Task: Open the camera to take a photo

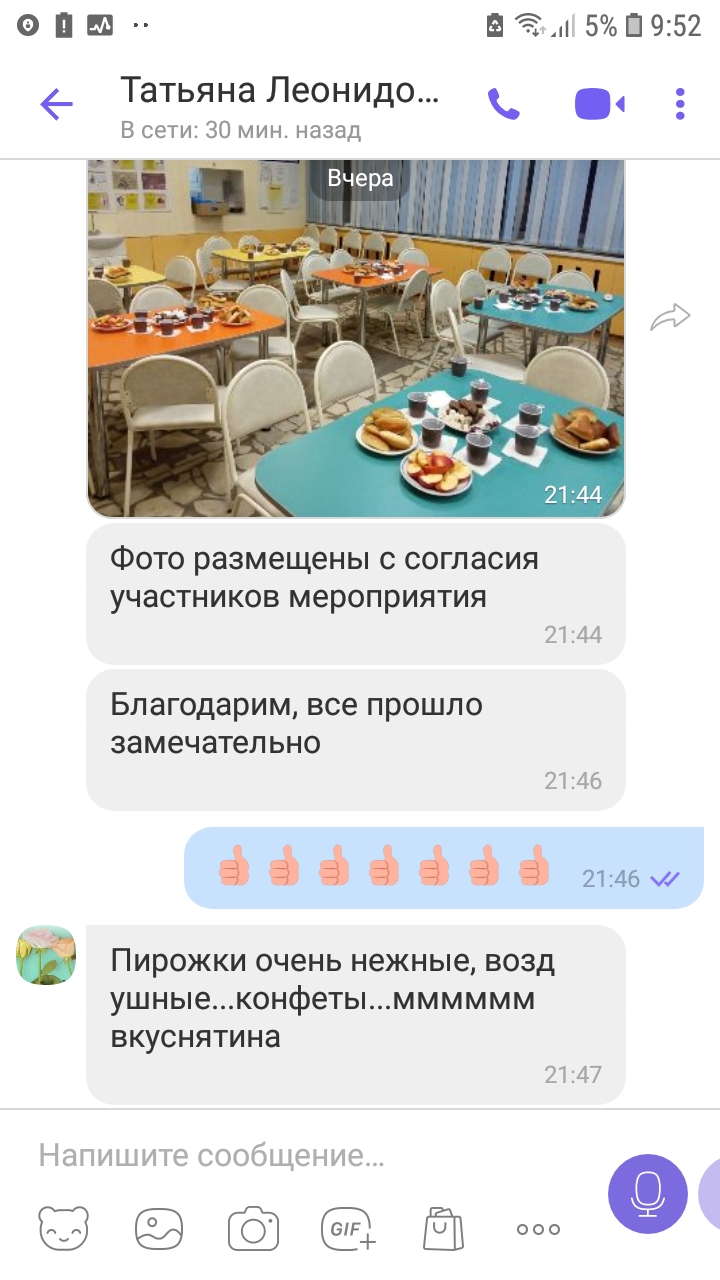Action: pyautogui.click(x=252, y=1229)
